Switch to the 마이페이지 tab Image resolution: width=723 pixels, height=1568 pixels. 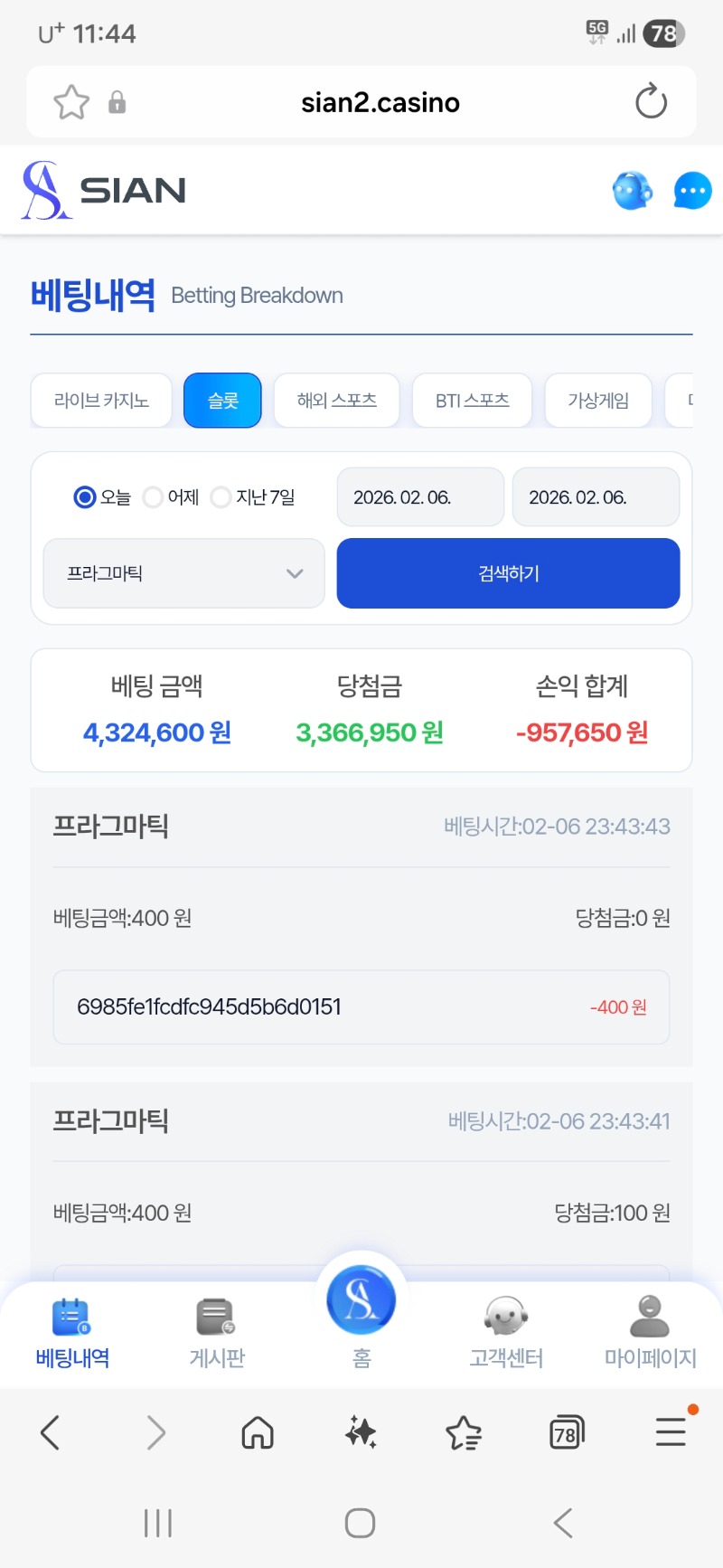[x=650, y=1331]
